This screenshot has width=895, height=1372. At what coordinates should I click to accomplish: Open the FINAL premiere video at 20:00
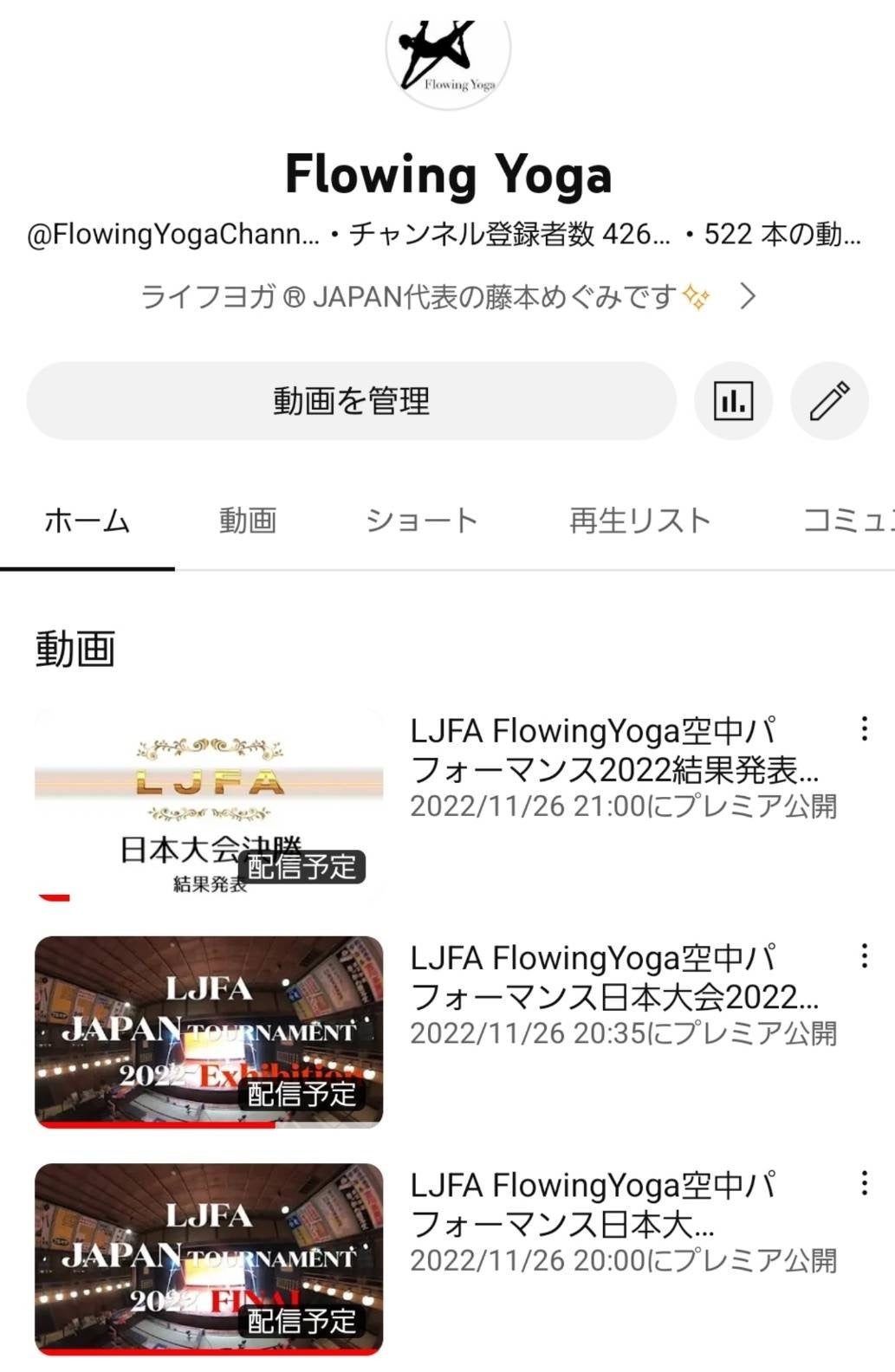click(x=209, y=1259)
